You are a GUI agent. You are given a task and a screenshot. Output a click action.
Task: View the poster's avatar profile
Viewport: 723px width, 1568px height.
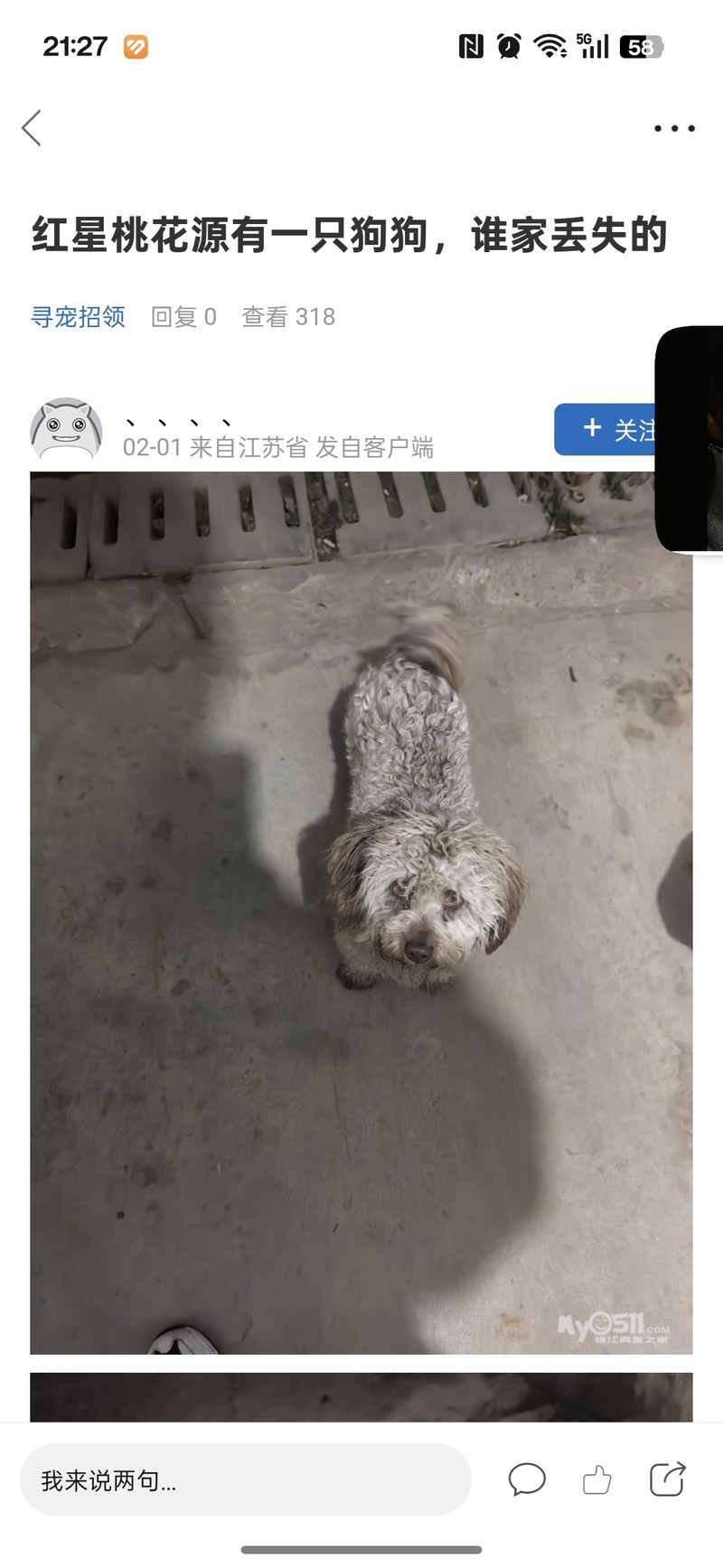click(x=66, y=429)
